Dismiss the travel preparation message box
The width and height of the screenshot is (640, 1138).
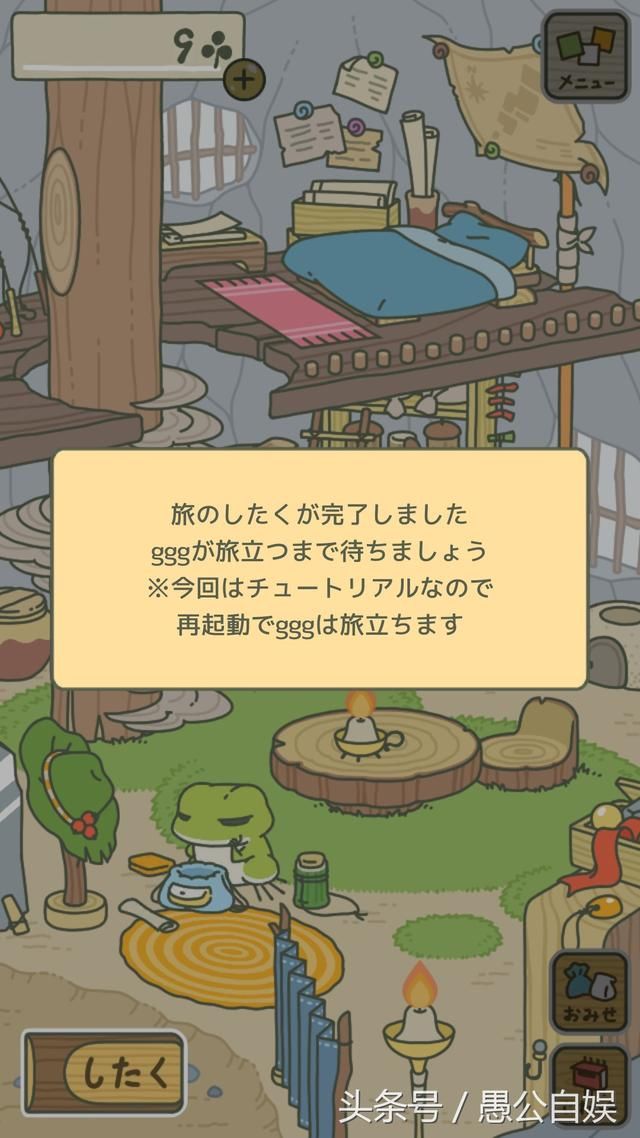(x=320, y=568)
